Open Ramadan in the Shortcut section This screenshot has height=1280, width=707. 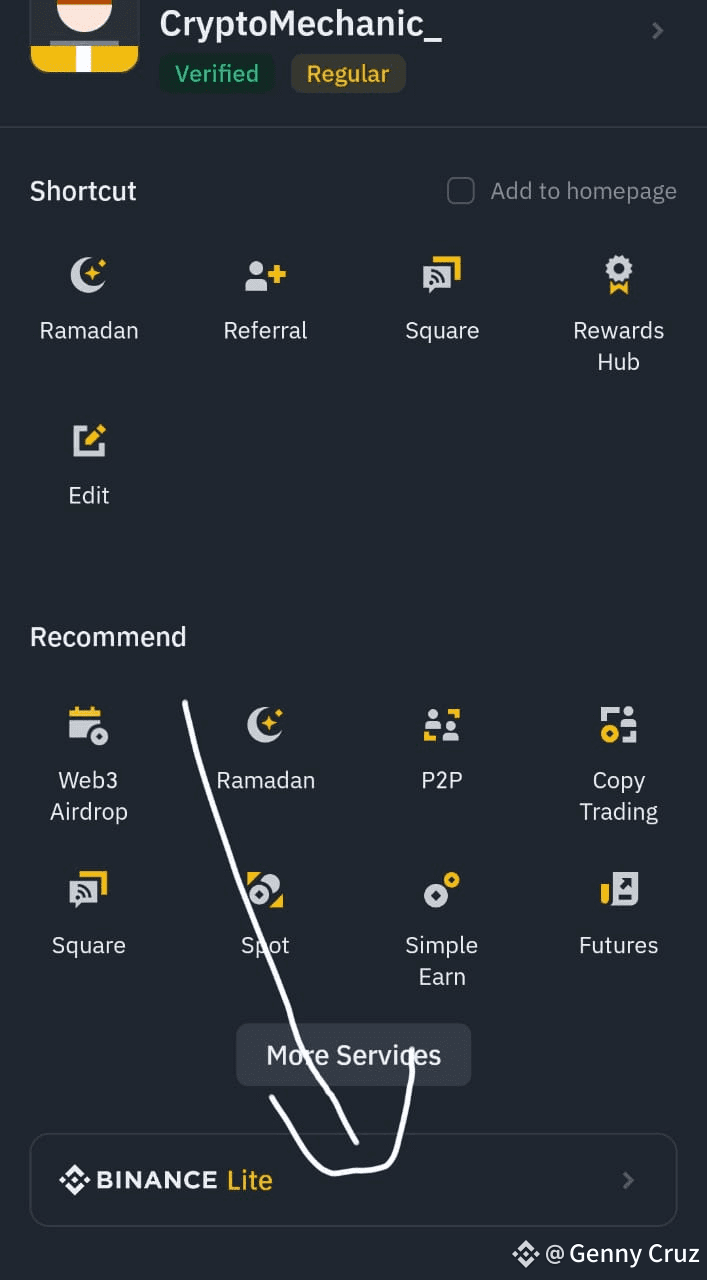[89, 299]
